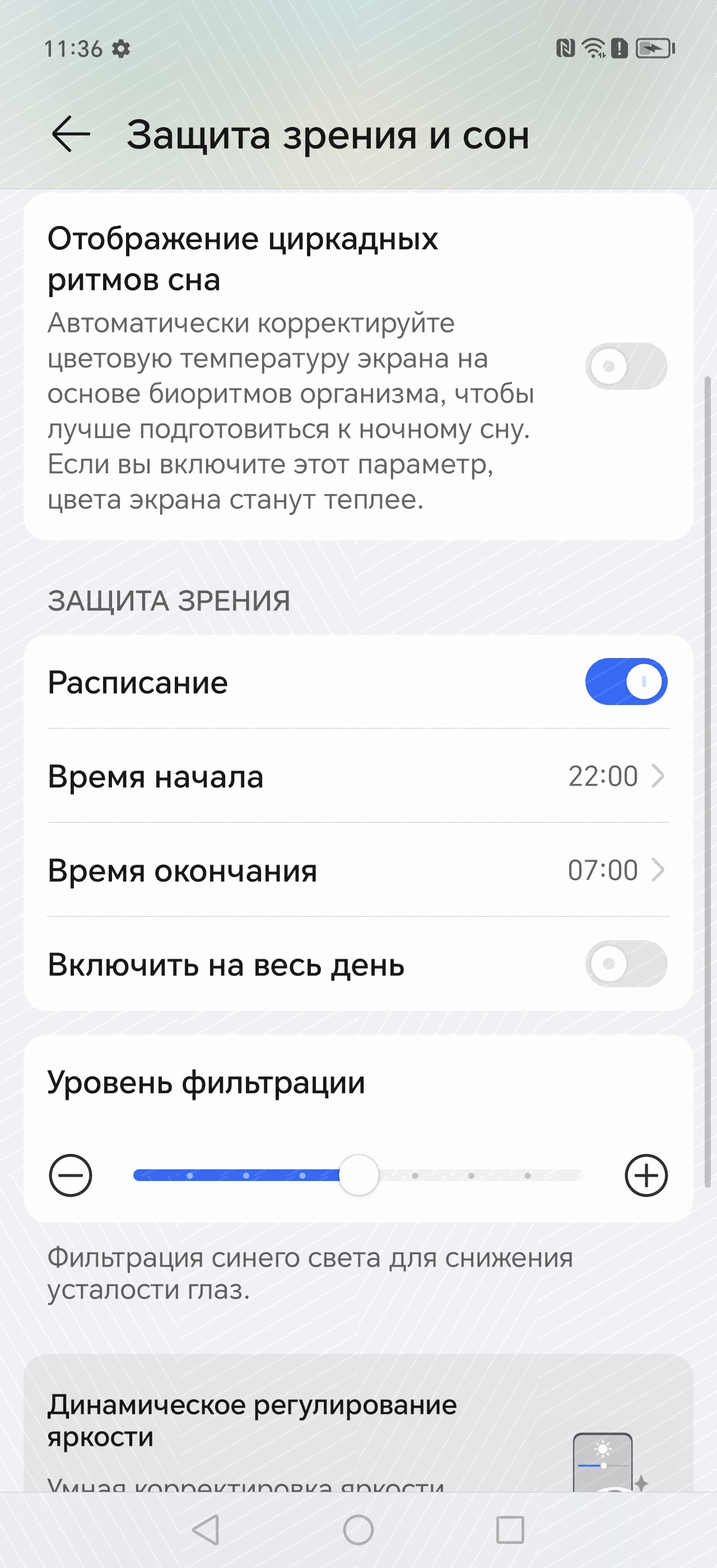The height and width of the screenshot is (1568, 717).
Task: Tap the system home button
Action: pos(358,1530)
